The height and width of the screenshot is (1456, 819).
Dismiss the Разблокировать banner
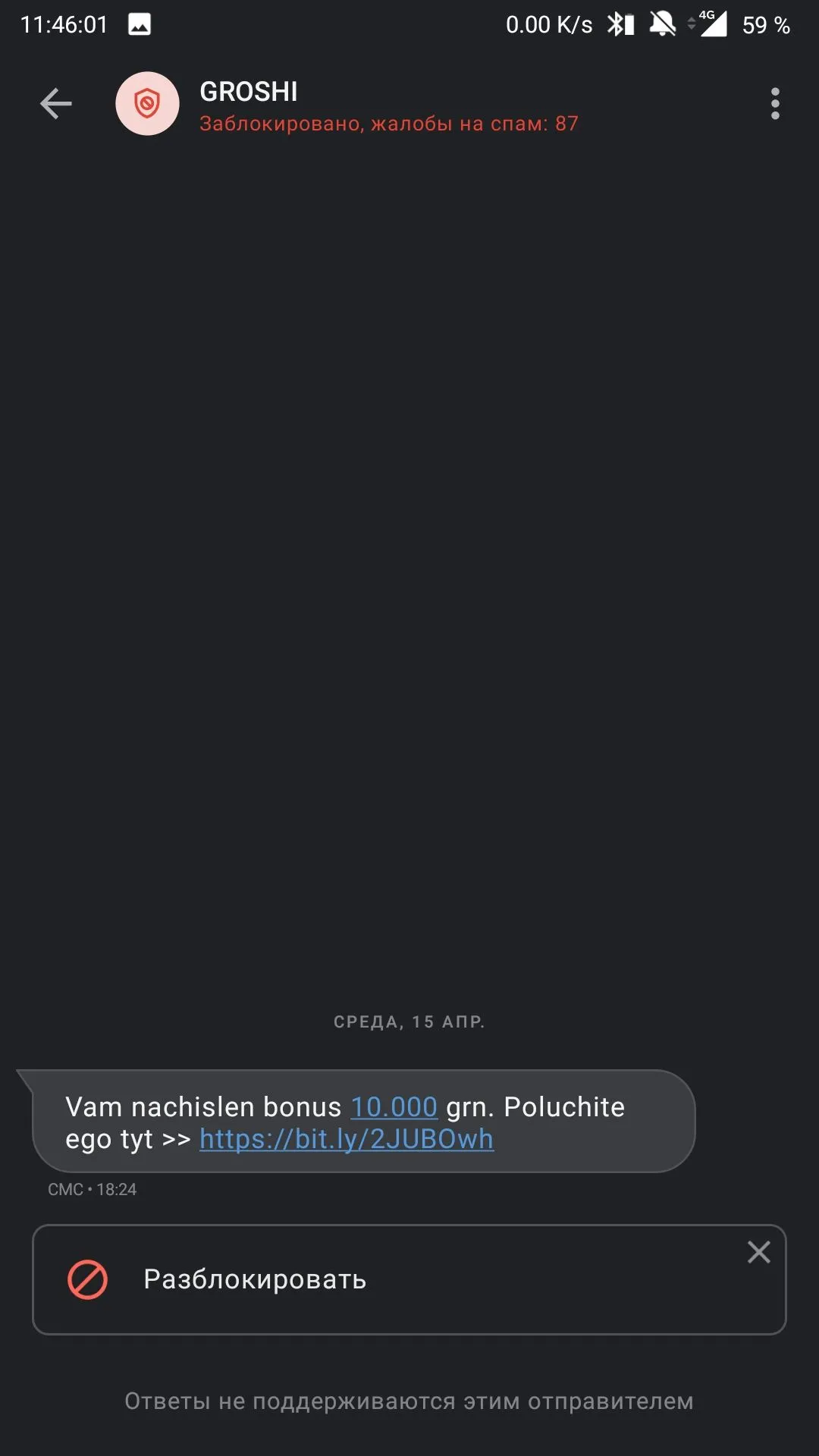758,1252
